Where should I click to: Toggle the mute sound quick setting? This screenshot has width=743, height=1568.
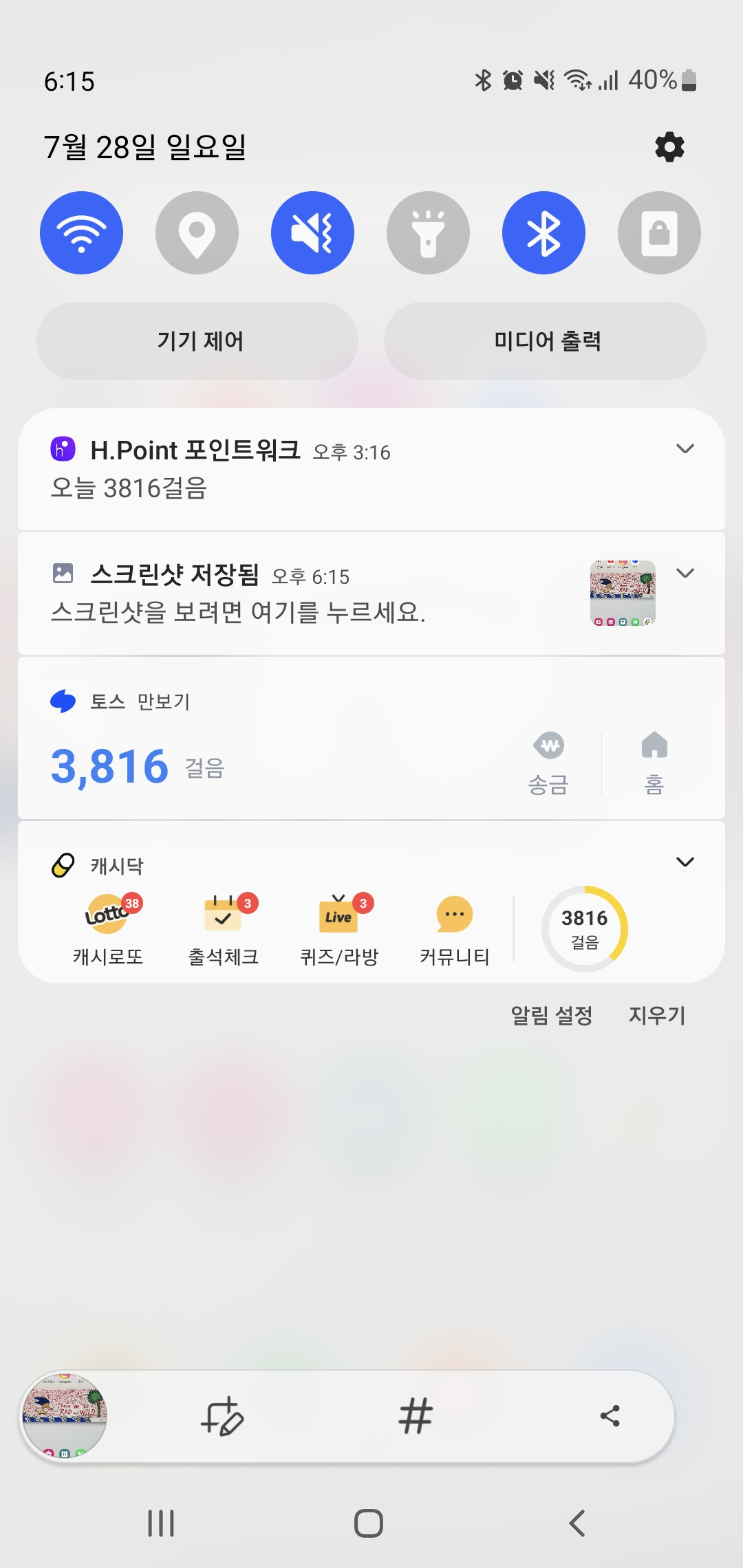(x=312, y=233)
